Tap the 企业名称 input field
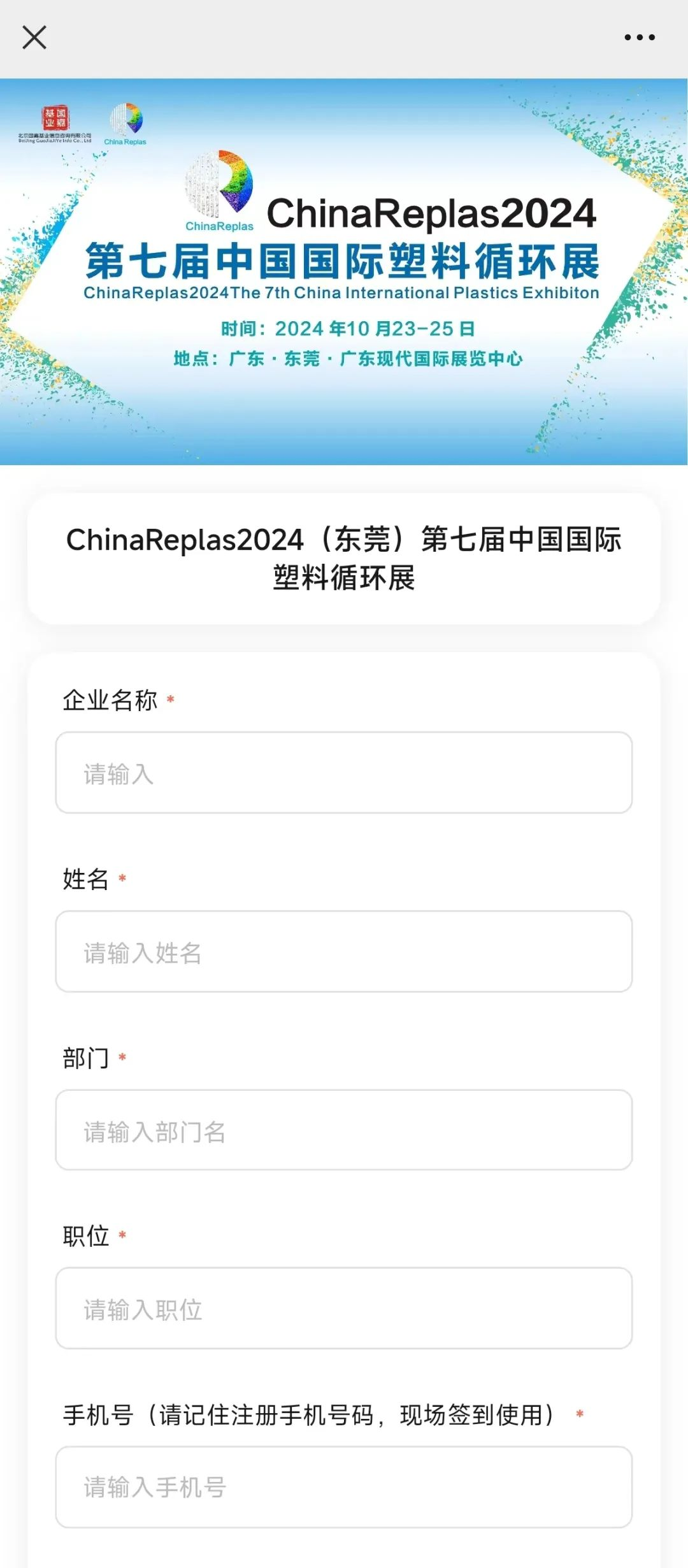Viewport: 688px width, 1568px height. [x=344, y=772]
